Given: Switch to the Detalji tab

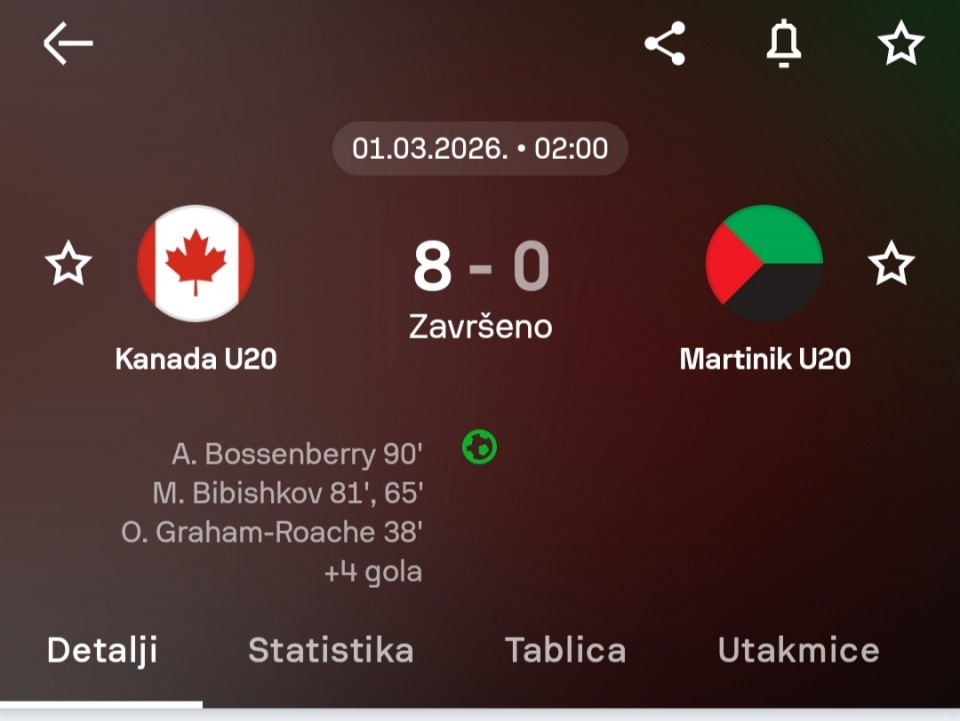Looking at the screenshot, I should click(x=102, y=651).
